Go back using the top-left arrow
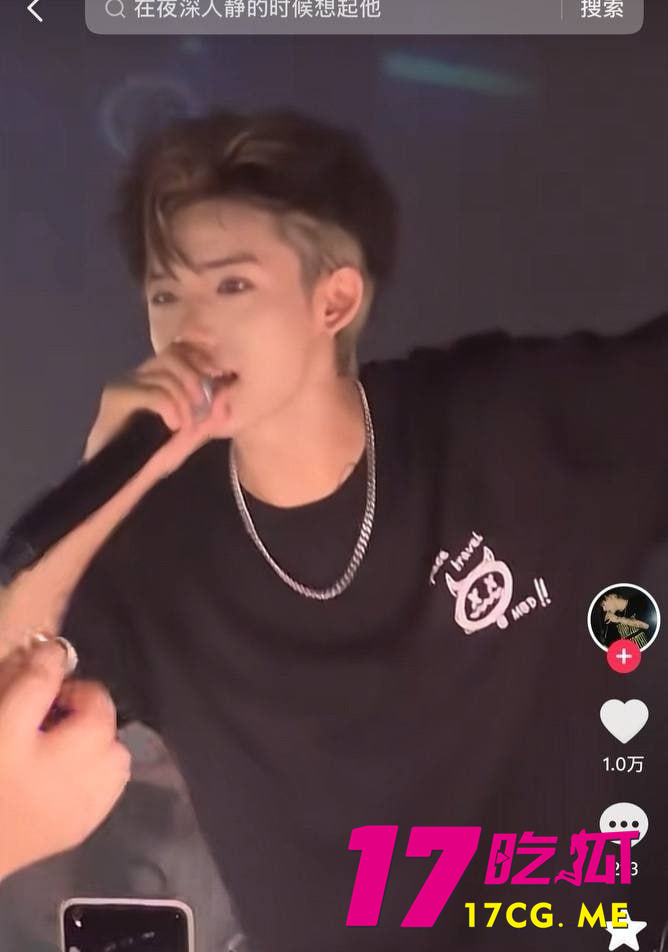 35,11
